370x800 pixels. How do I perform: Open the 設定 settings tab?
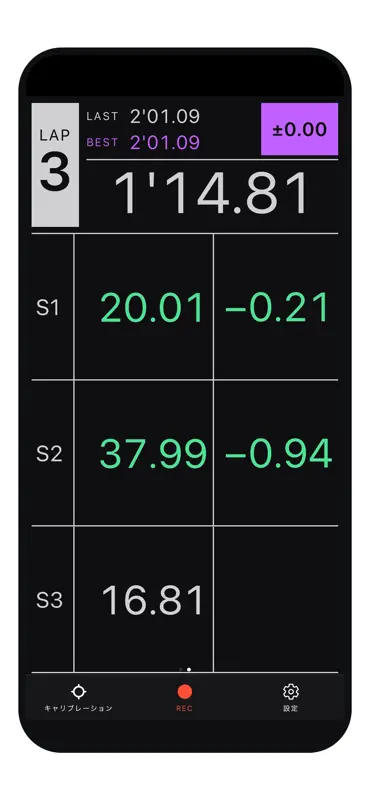point(291,698)
